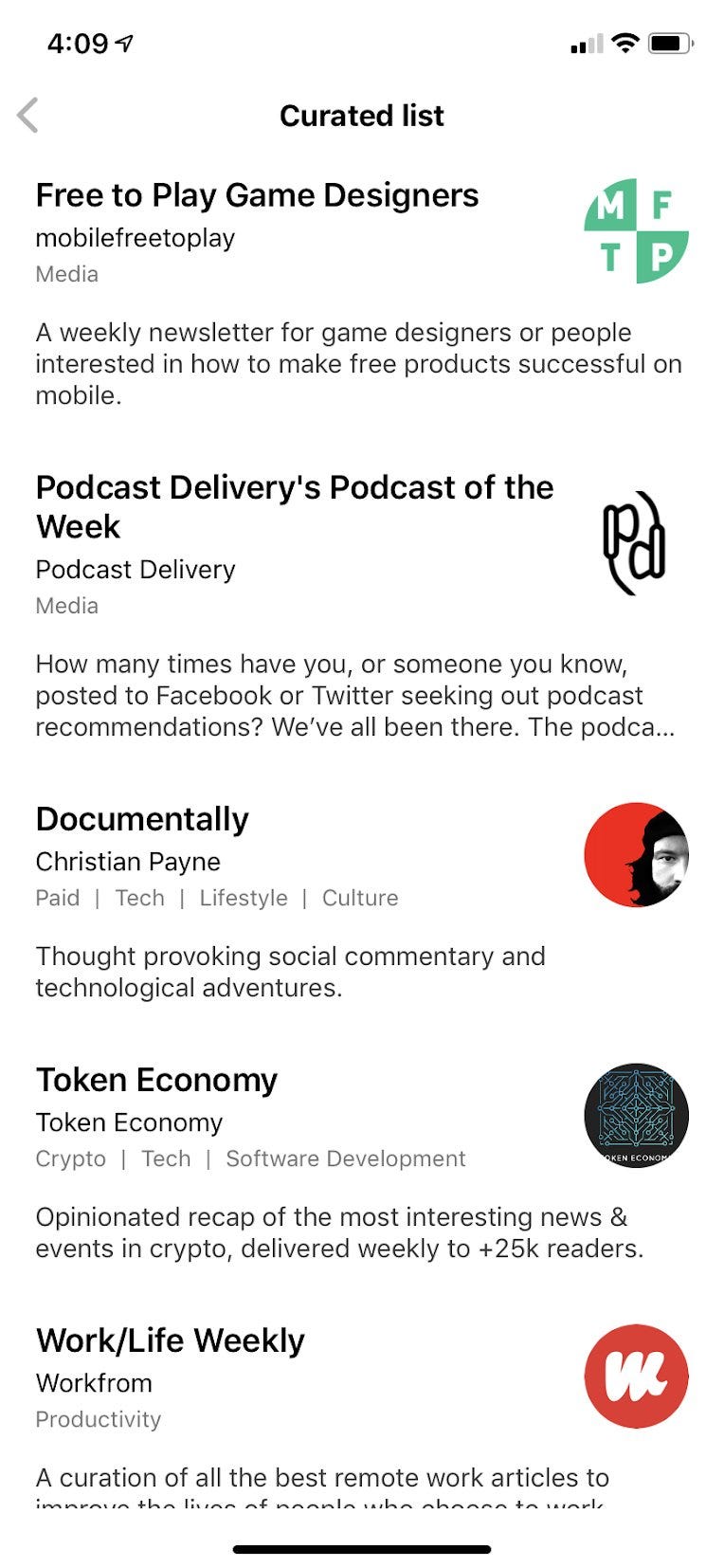
Task: Go back from the Curated list
Action: coord(28,116)
